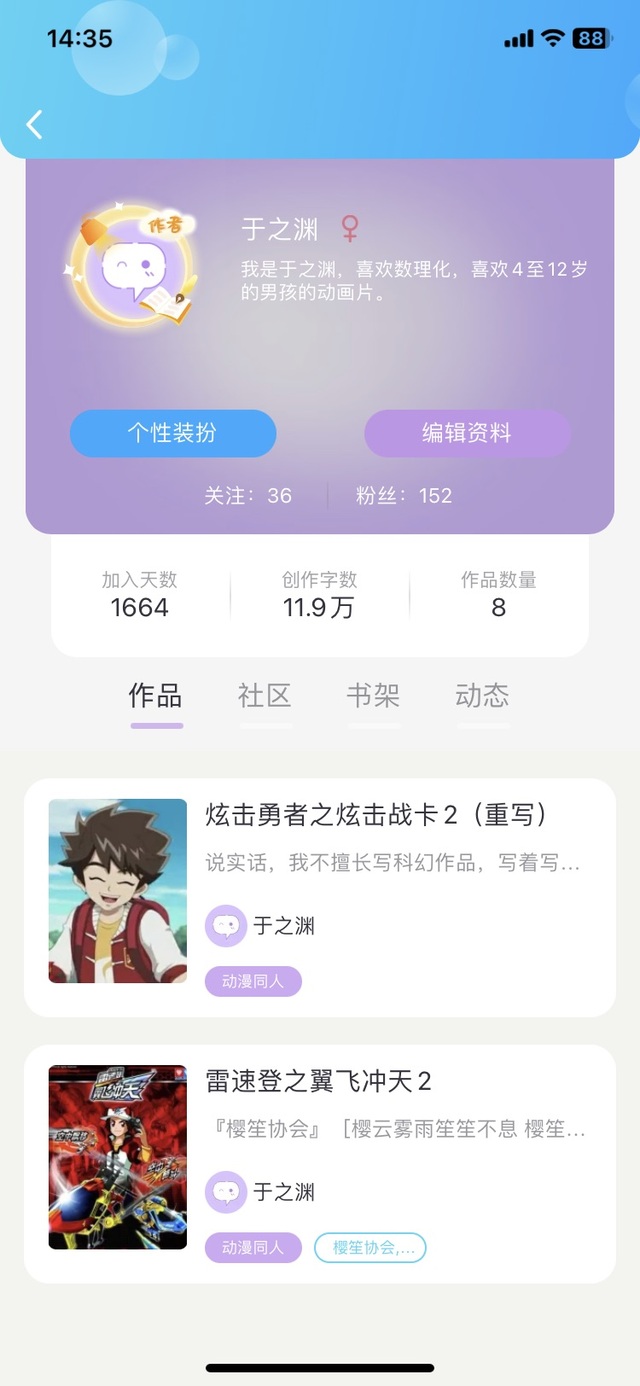This screenshot has width=640, height=1386.
Task: Tap 编辑资料 to edit profile
Action: [467, 433]
